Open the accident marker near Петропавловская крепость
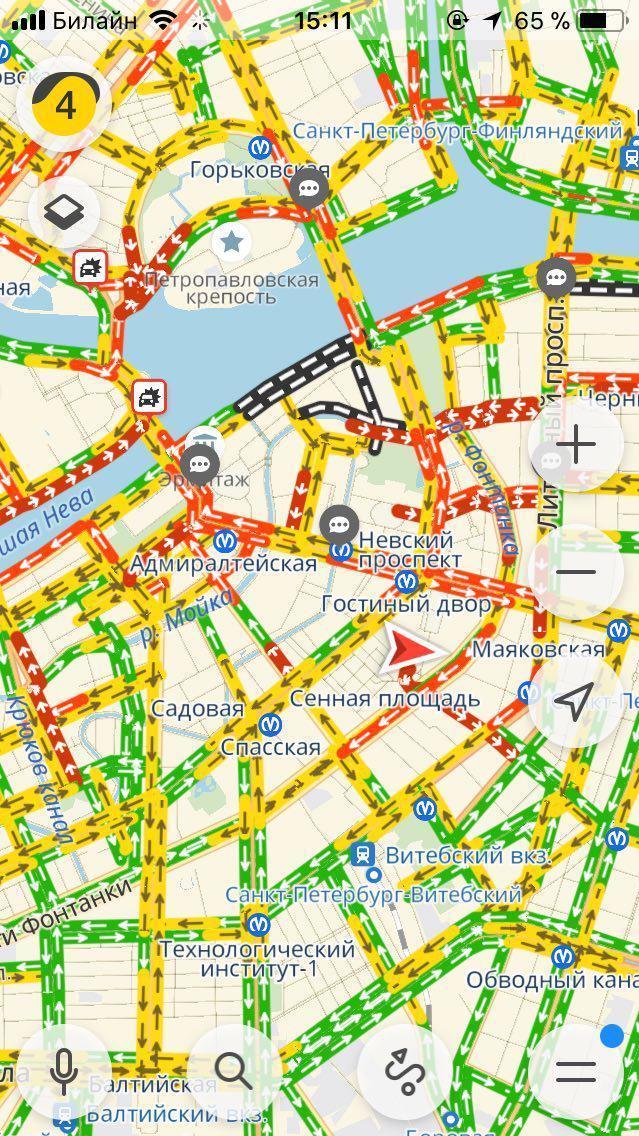639x1136 pixels. pos(91,267)
